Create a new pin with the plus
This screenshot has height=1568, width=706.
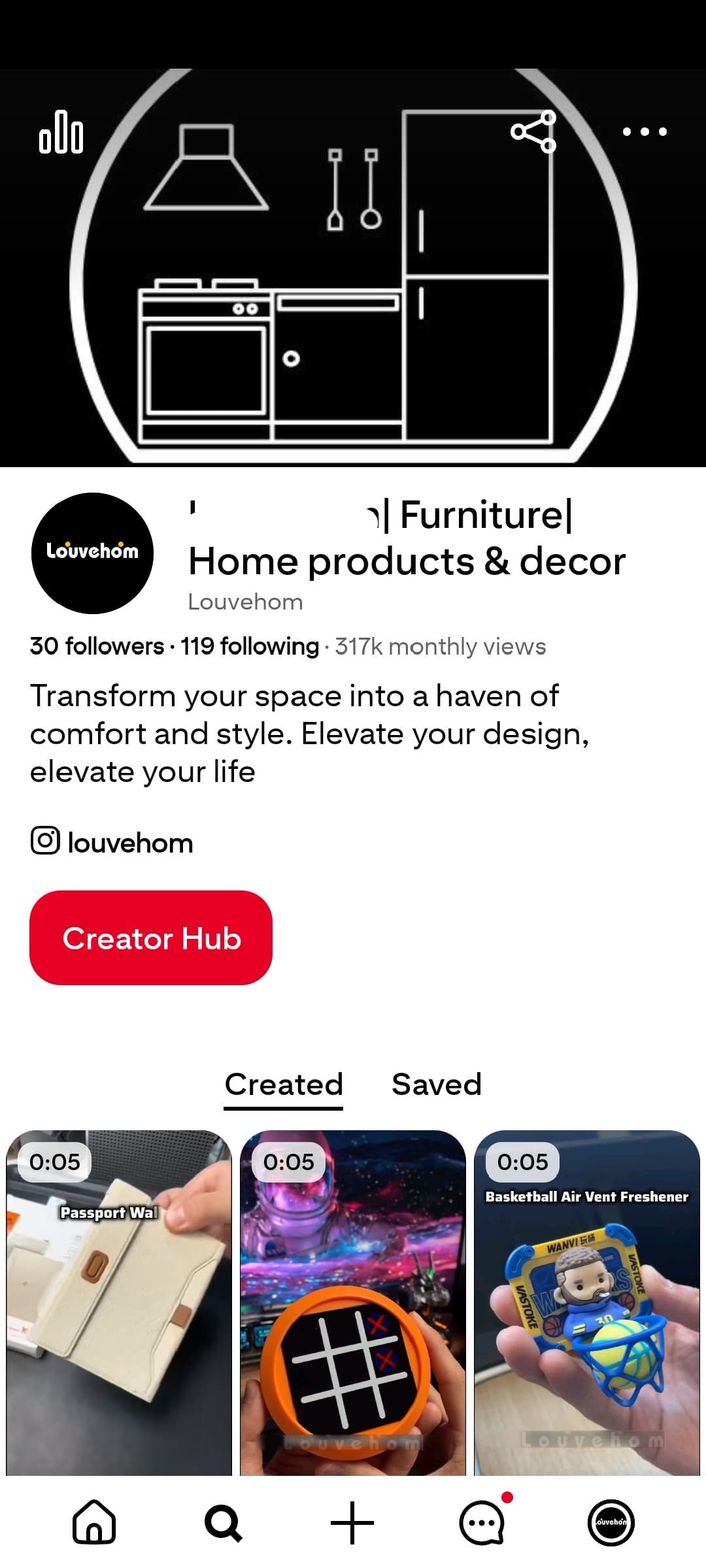point(352,1522)
